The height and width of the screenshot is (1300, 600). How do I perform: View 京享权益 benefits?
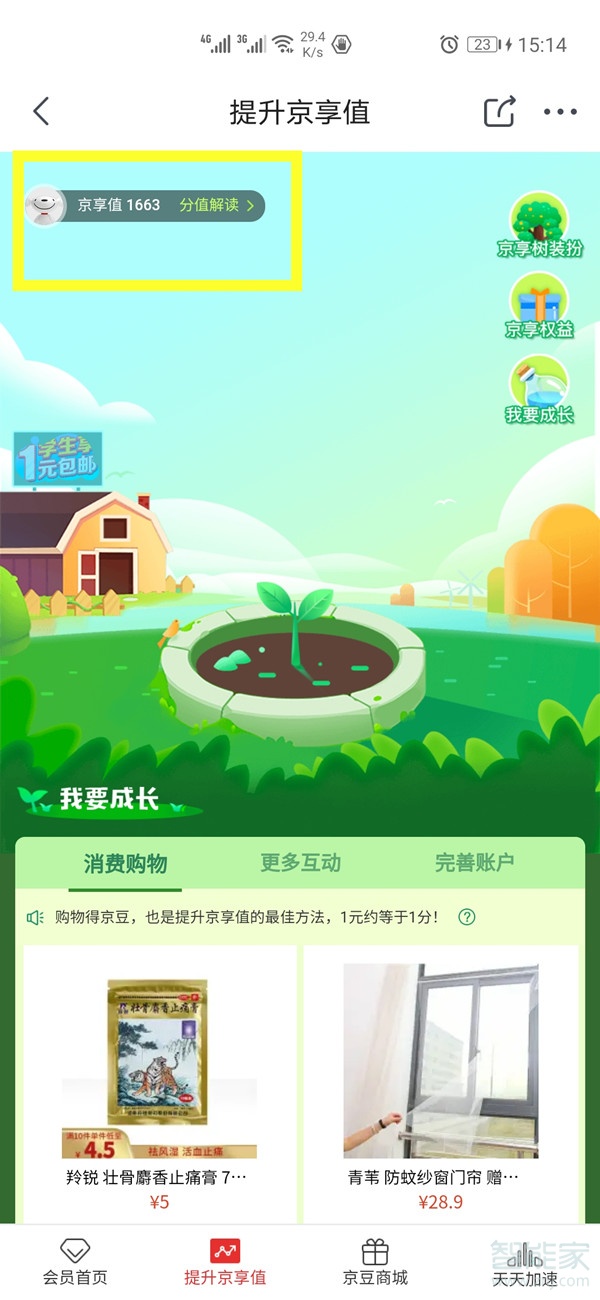click(x=540, y=307)
